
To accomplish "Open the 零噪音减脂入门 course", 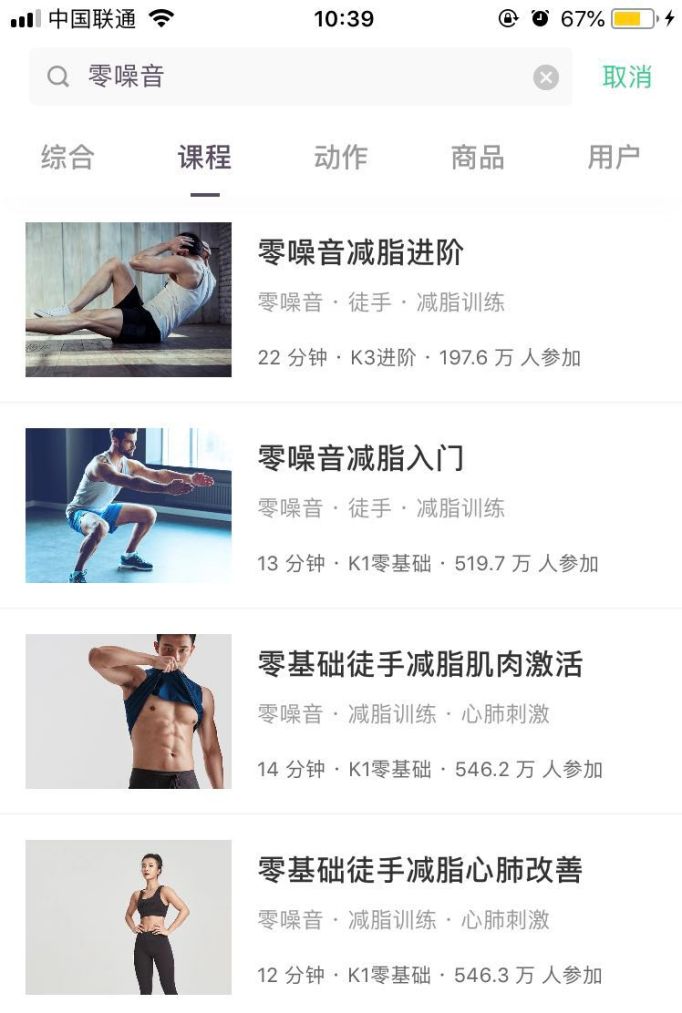I will click(x=361, y=459).
